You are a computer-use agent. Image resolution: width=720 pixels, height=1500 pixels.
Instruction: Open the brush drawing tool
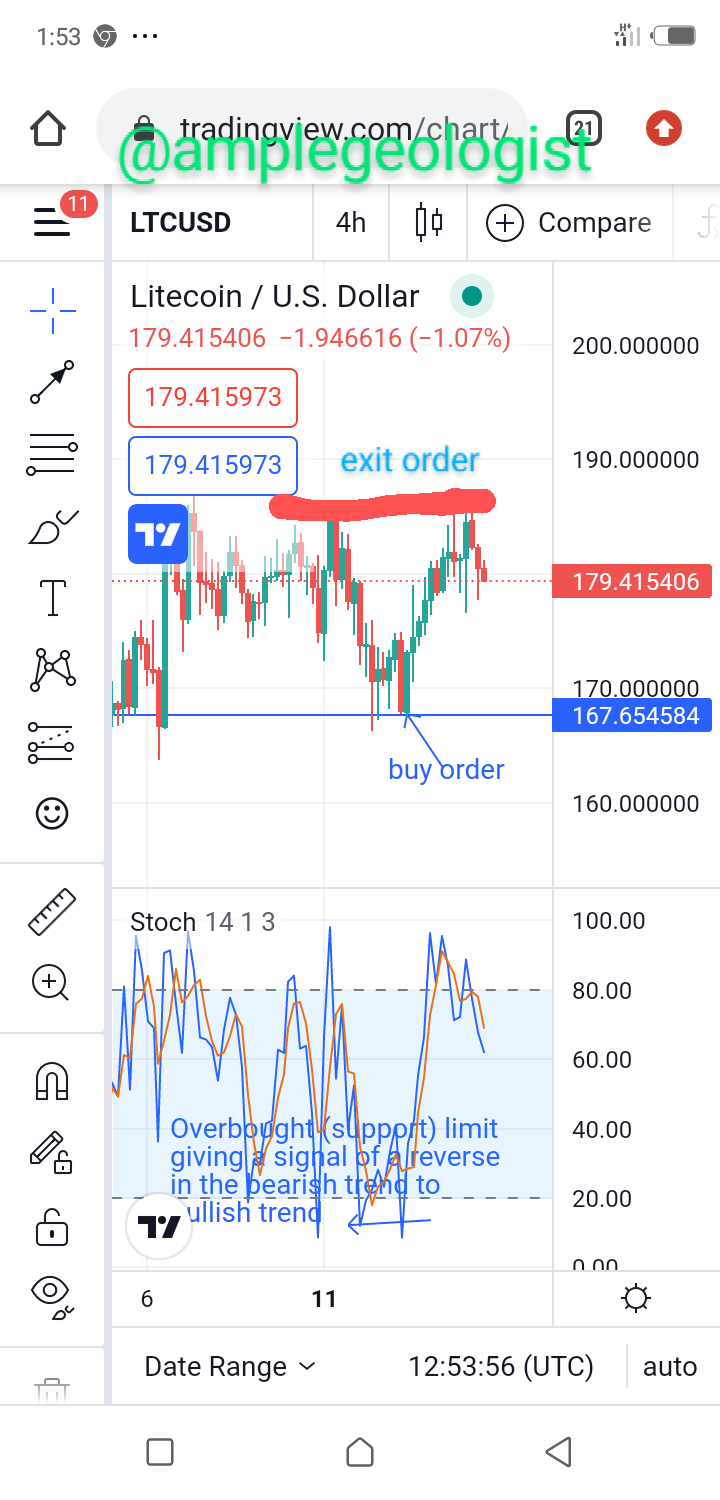point(52,527)
